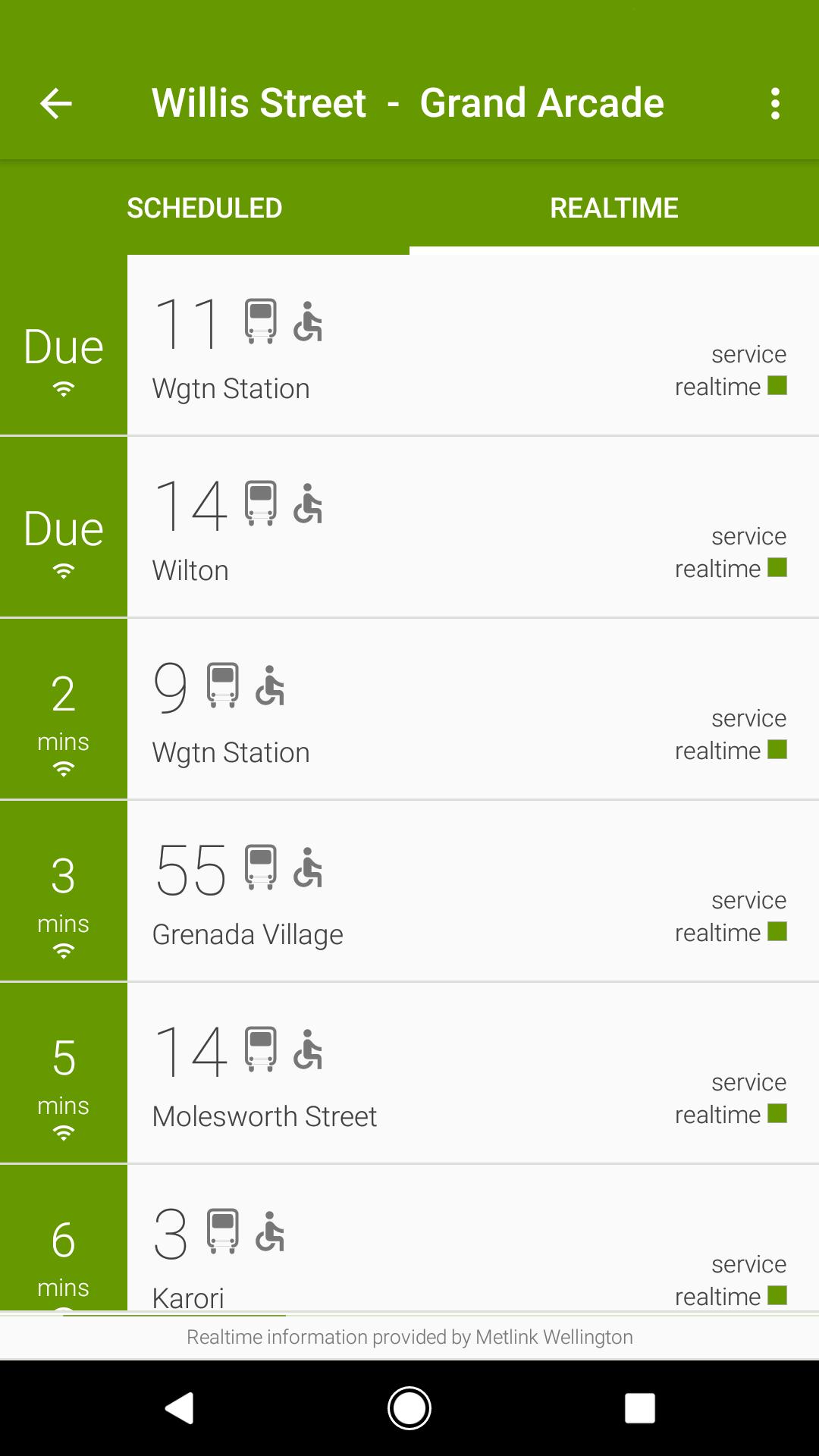Open recent apps from the navigation bar
Image resolution: width=819 pixels, height=1456 pixels.
pos(639,1408)
